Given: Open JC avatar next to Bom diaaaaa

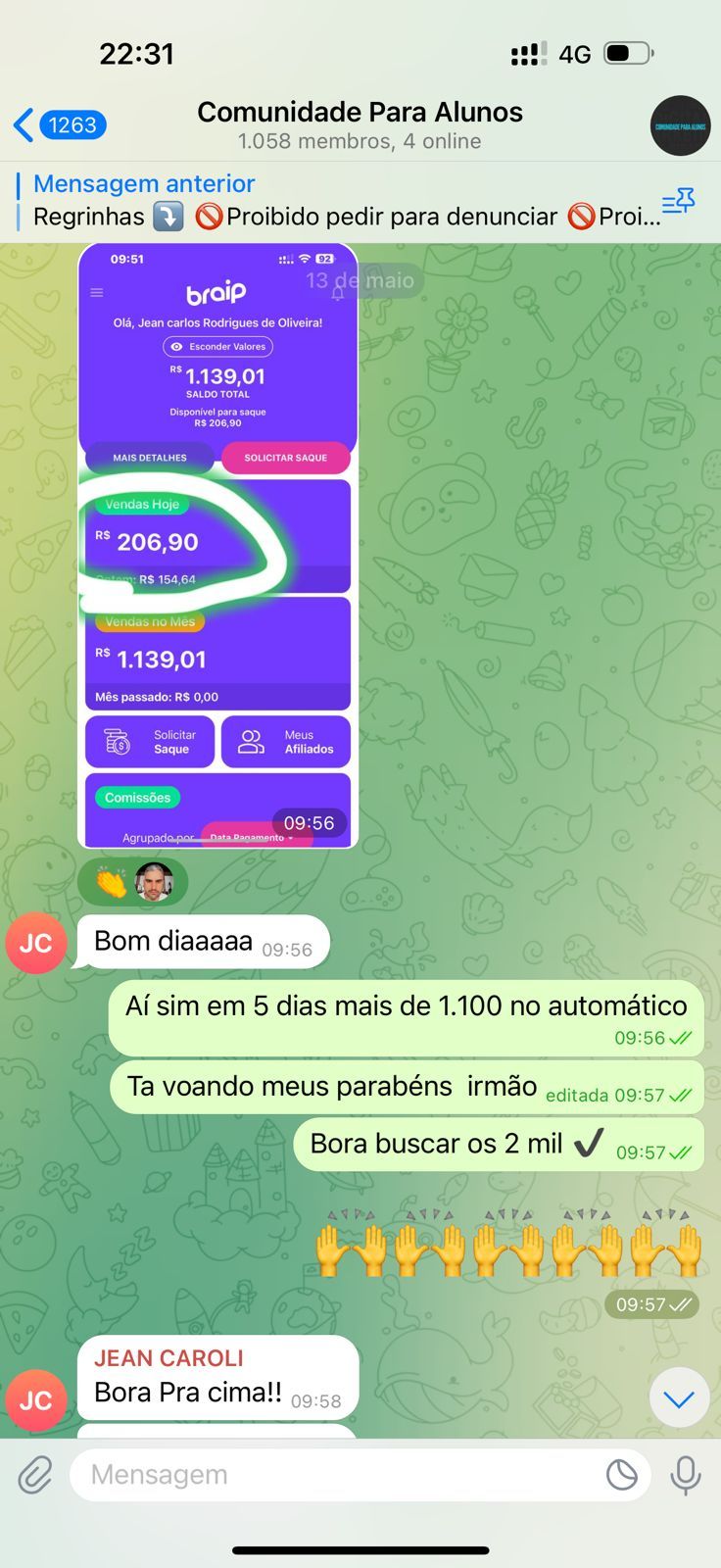Looking at the screenshot, I should coord(35,944).
